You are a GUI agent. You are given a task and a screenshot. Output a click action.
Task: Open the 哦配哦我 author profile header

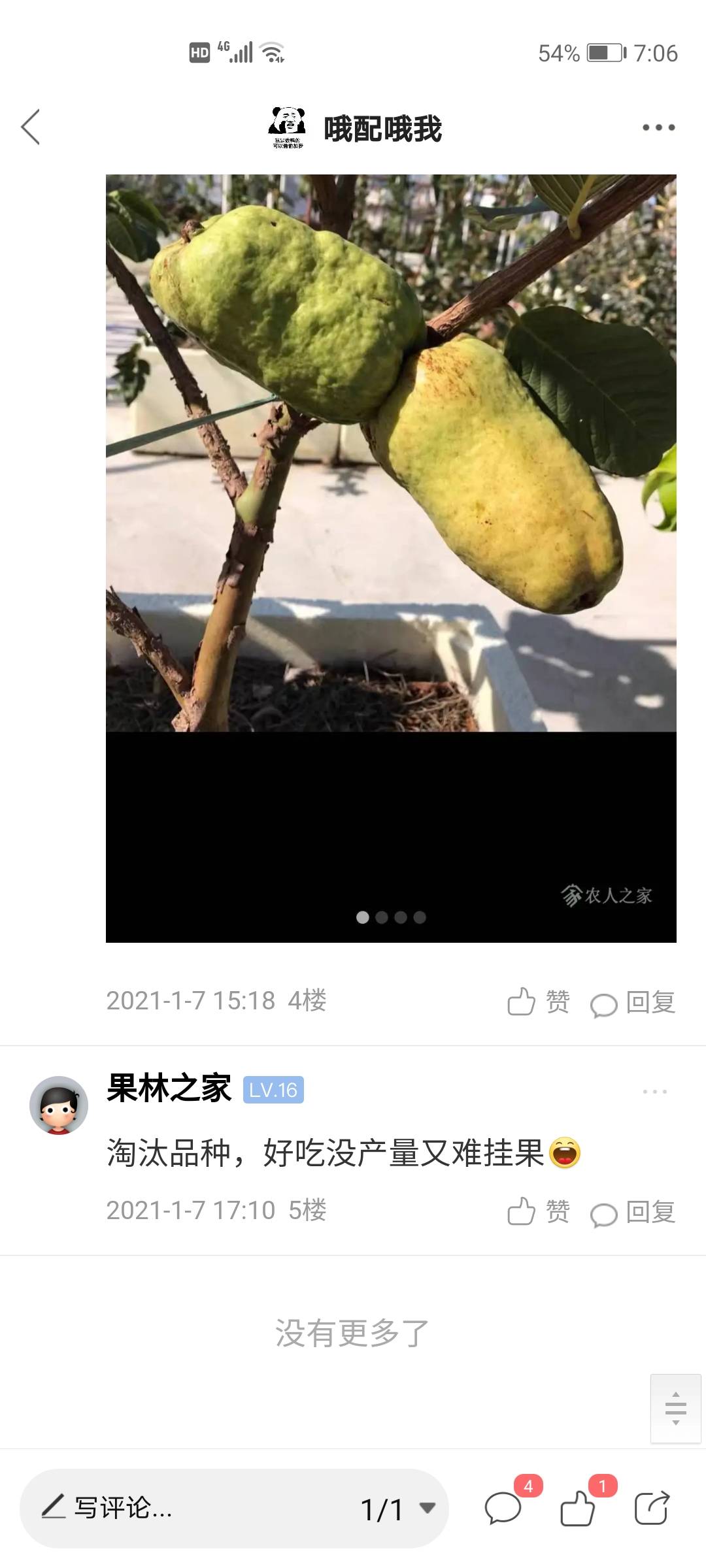tap(356, 128)
